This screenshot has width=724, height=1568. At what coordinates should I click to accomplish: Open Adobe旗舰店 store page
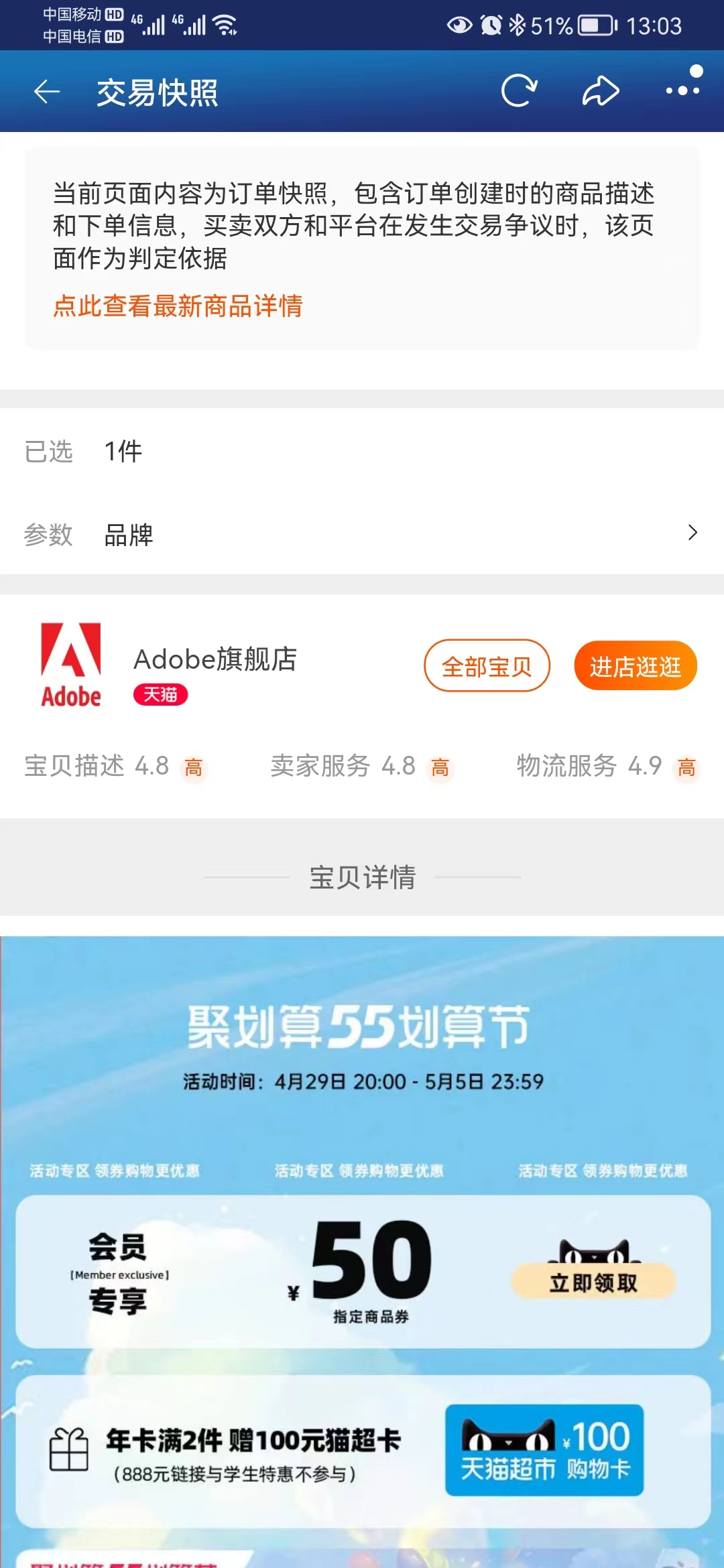click(215, 659)
